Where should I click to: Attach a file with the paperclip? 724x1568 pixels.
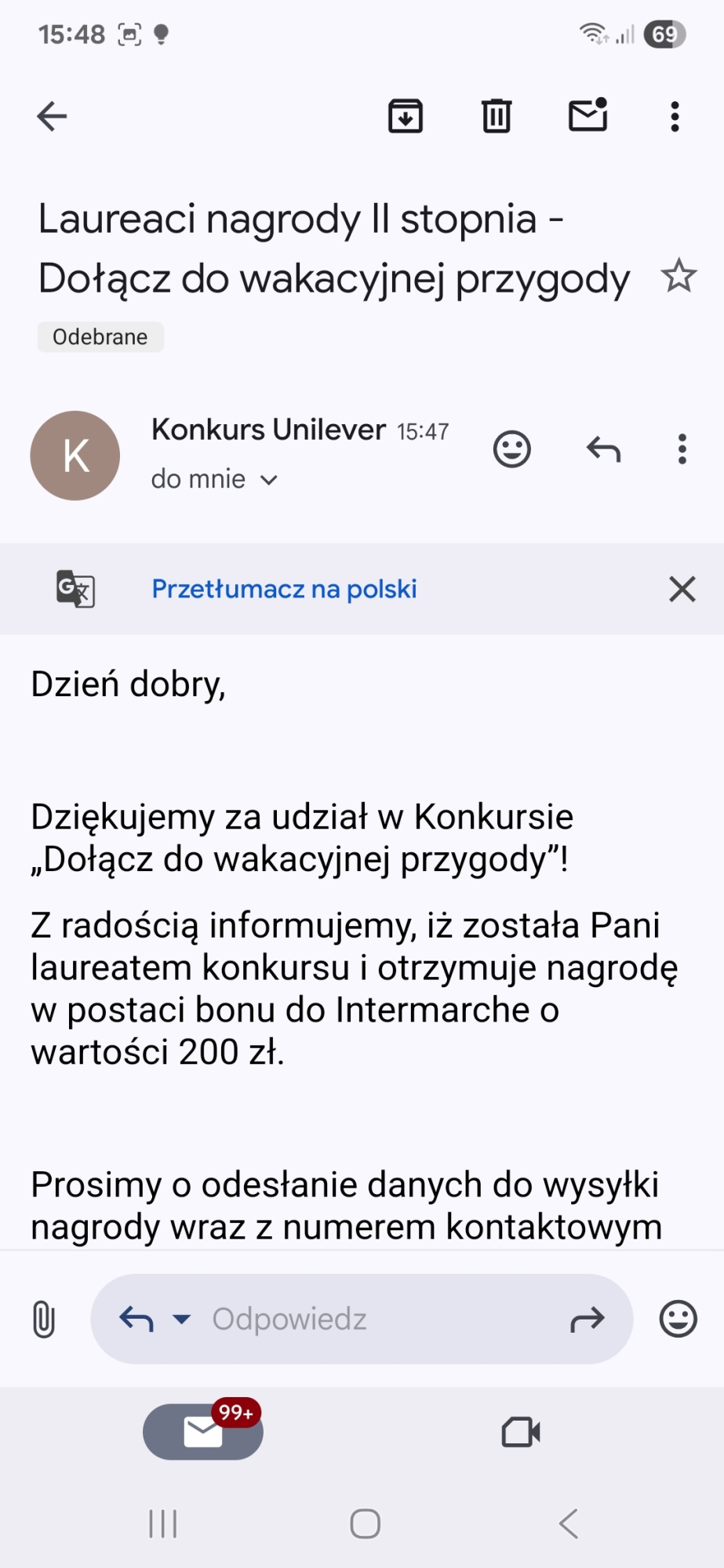pyautogui.click(x=44, y=1319)
